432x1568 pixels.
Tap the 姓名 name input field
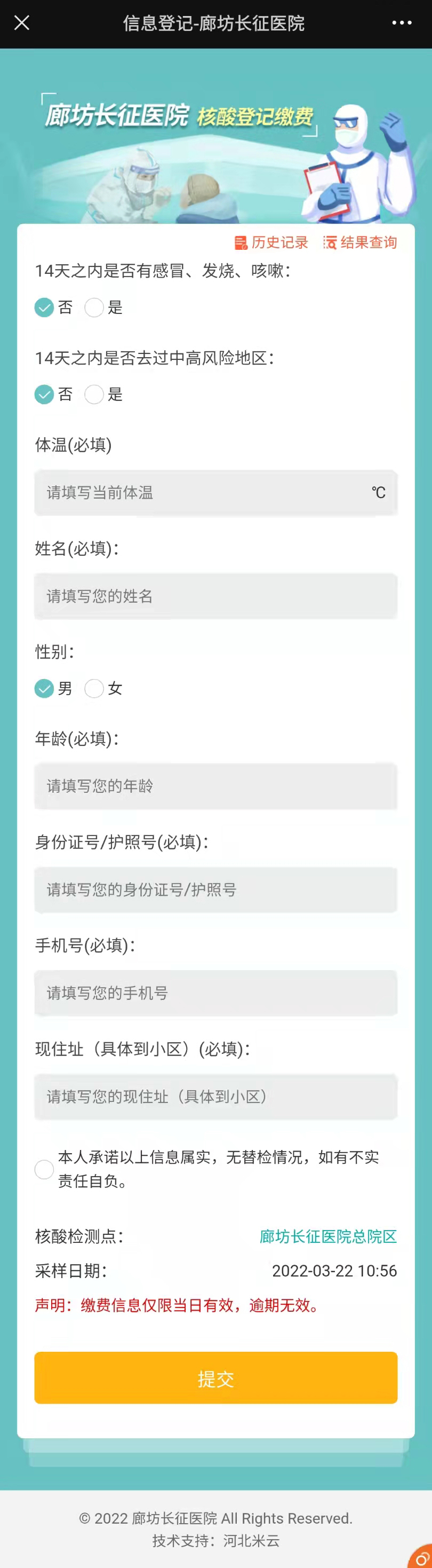pos(215,596)
